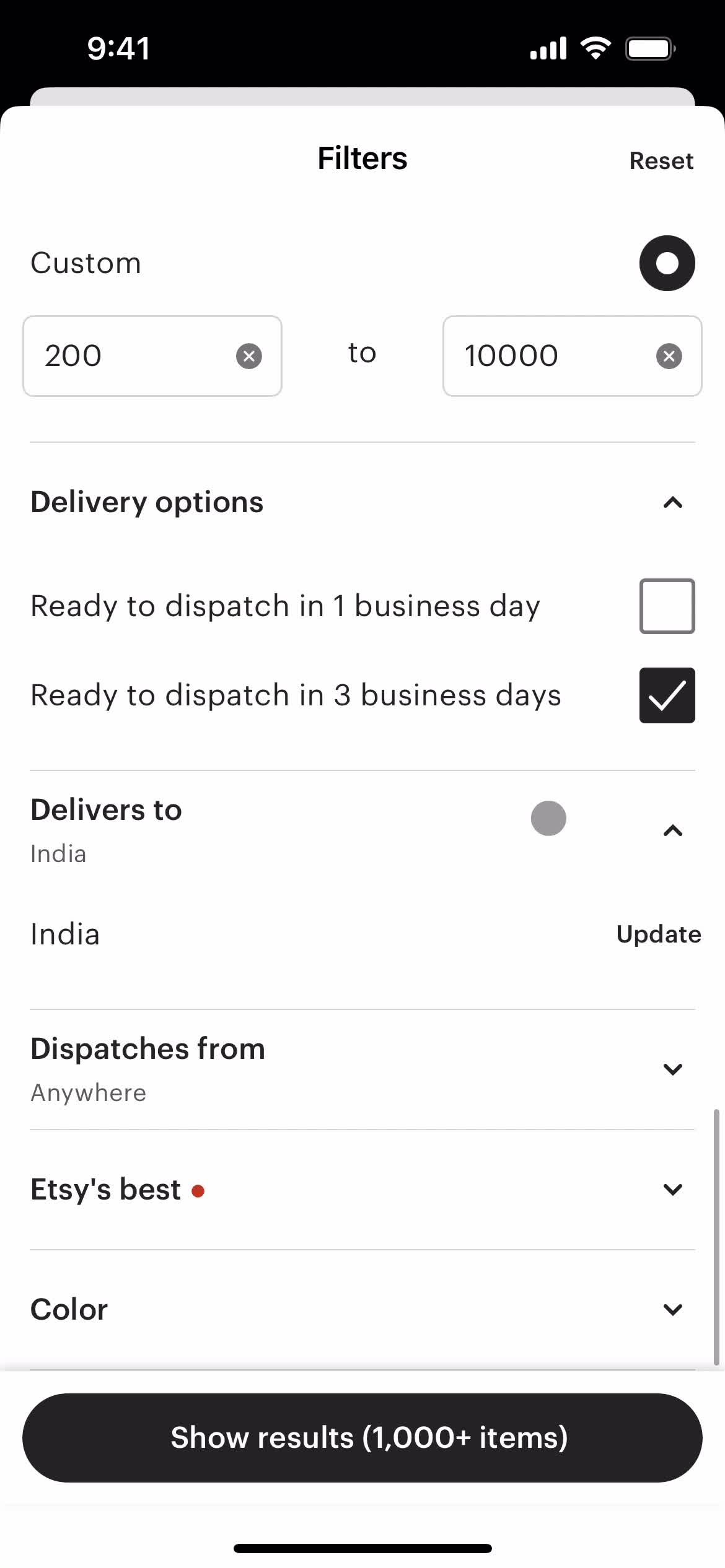This screenshot has width=725, height=1568.
Task: Reset all filters
Action: (661, 160)
